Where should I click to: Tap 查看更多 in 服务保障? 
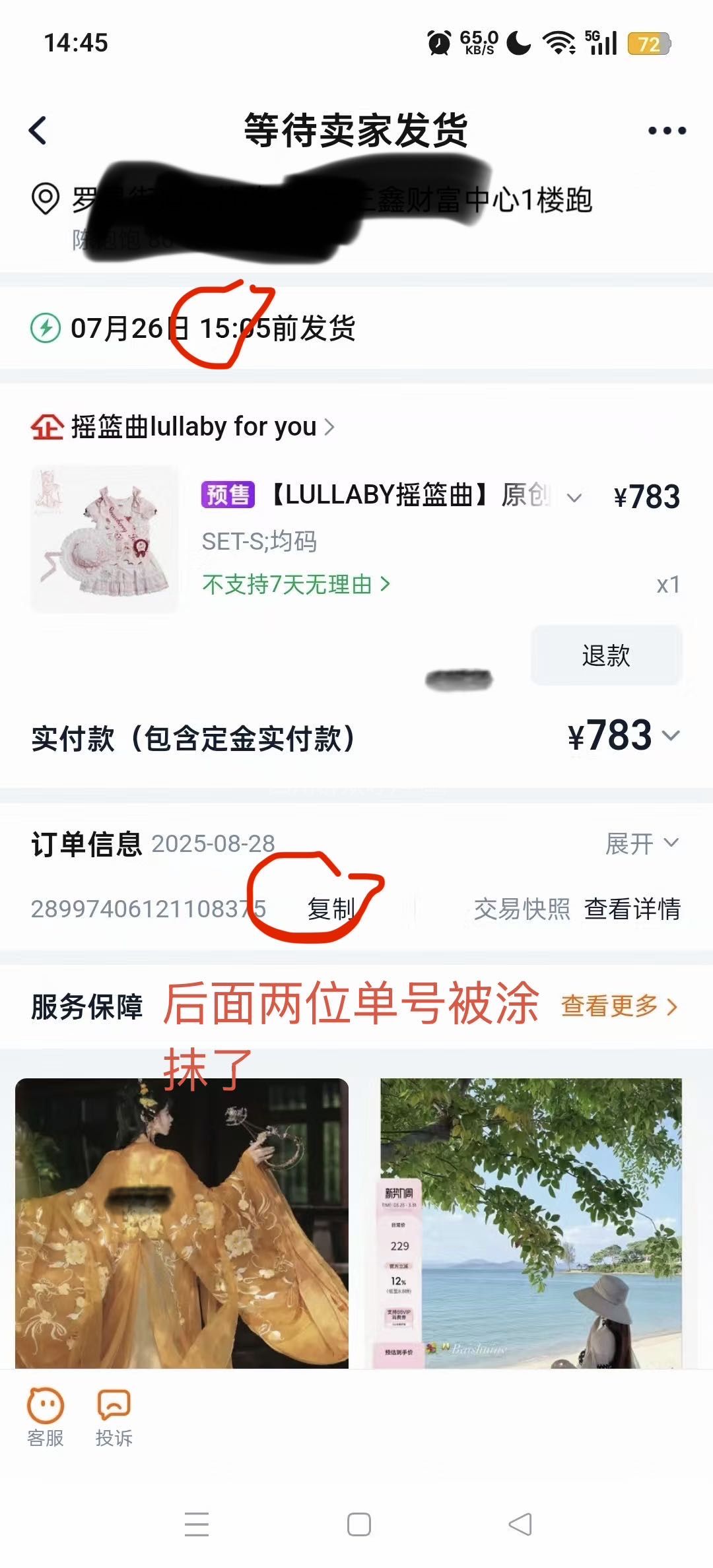click(619, 1006)
